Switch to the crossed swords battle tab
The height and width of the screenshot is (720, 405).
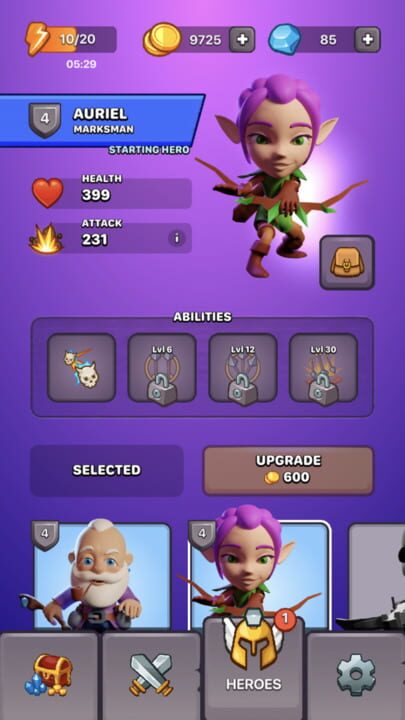[151, 675]
